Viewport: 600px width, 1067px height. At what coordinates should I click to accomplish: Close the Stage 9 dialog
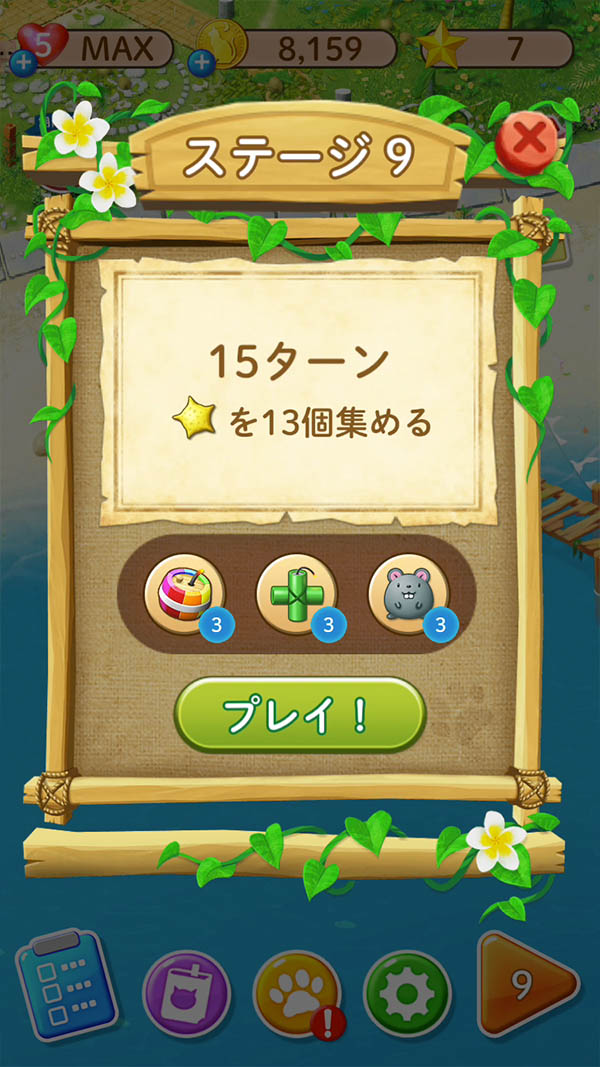pyautogui.click(x=526, y=139)
